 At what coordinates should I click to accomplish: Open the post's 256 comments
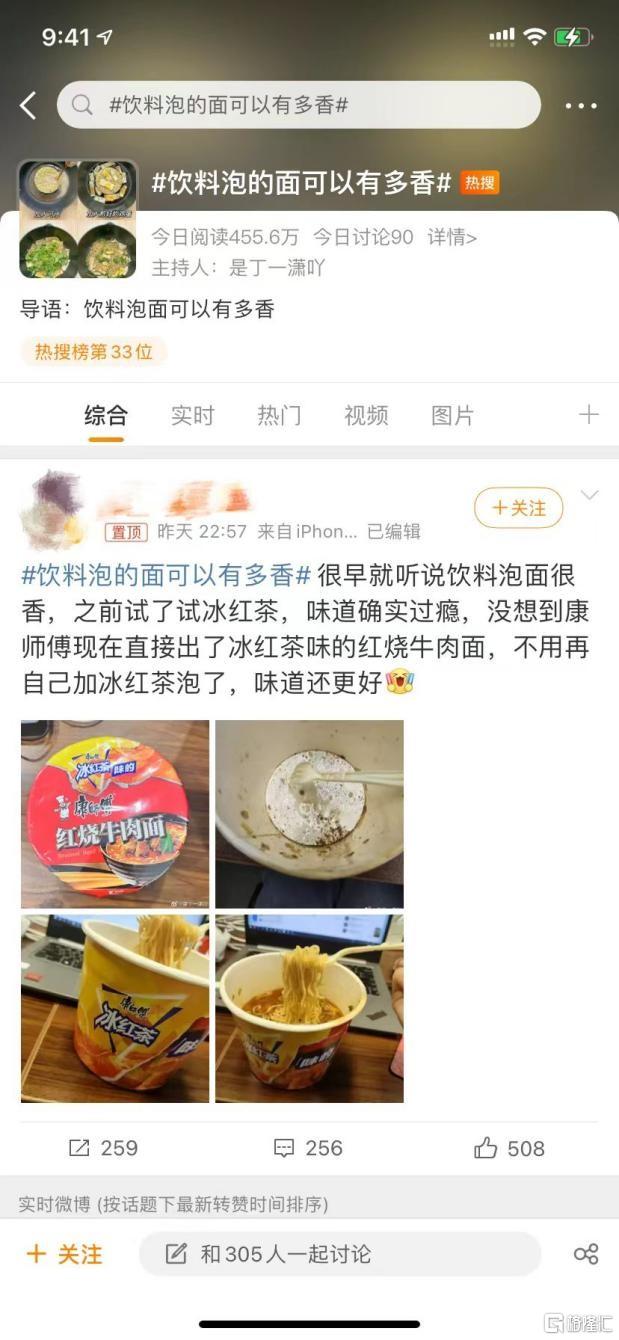pos(308,1148)
